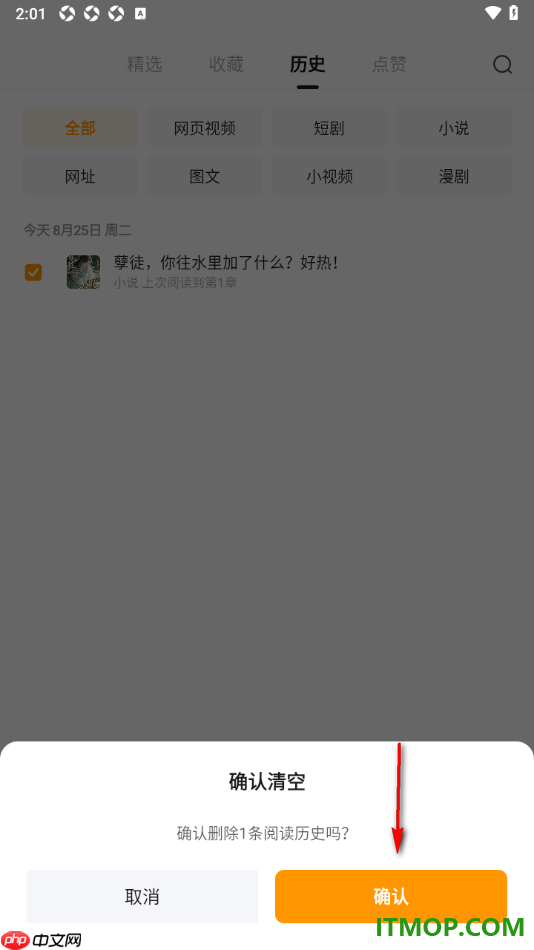This screenshot has width=534, height=950.
Task: Open the search icon
Action: (502, 64)
